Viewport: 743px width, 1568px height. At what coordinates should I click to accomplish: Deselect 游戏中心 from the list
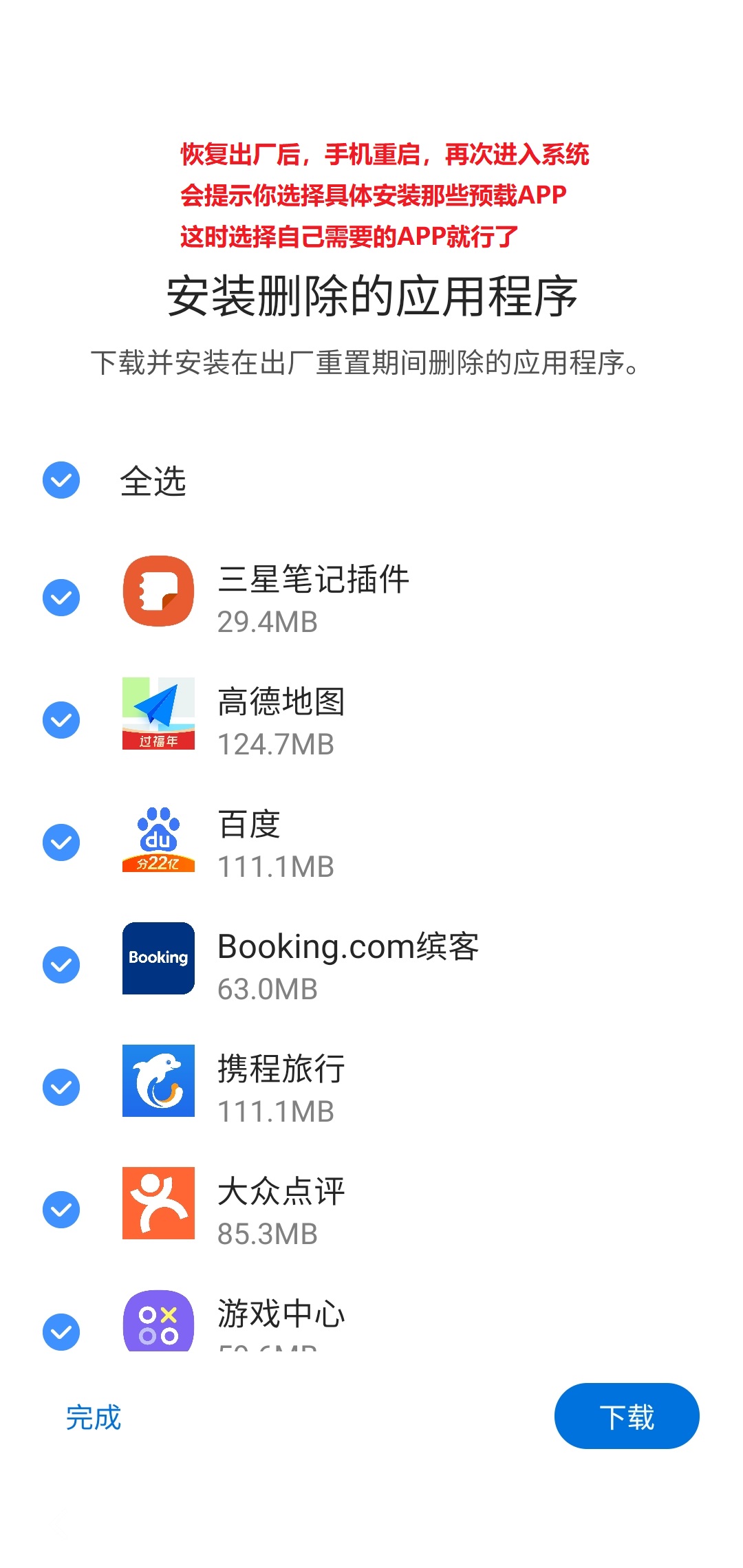[x=61, y=1332]
